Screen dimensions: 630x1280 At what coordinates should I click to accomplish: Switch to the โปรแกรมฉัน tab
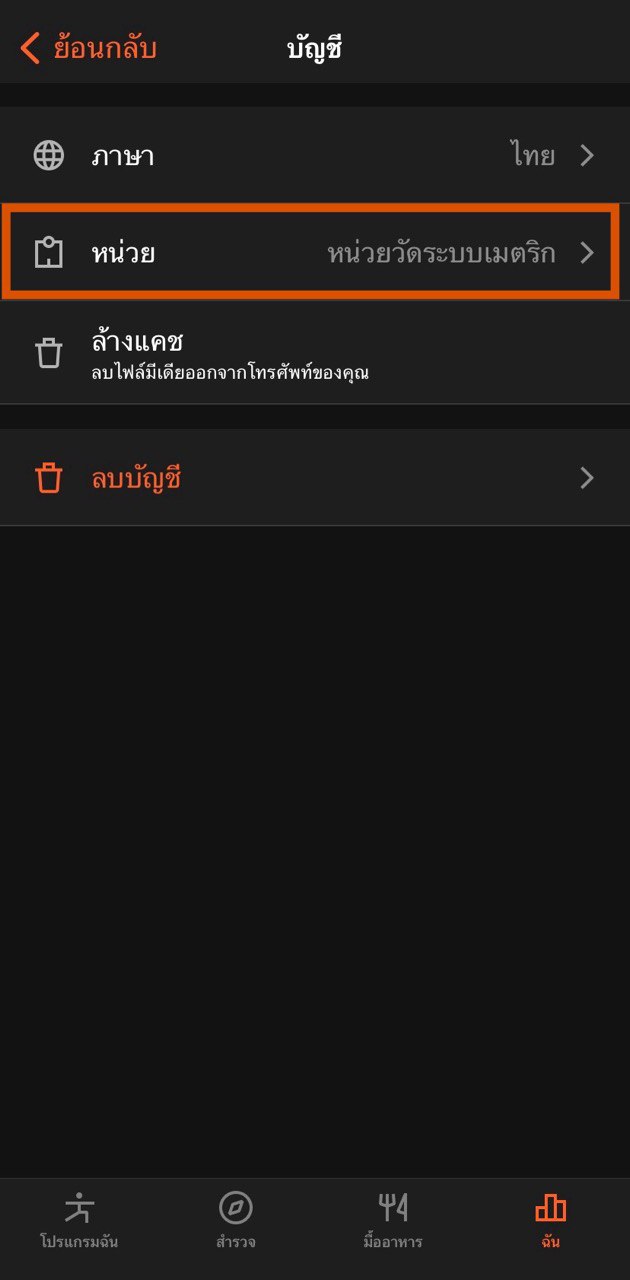[79, 1220]
